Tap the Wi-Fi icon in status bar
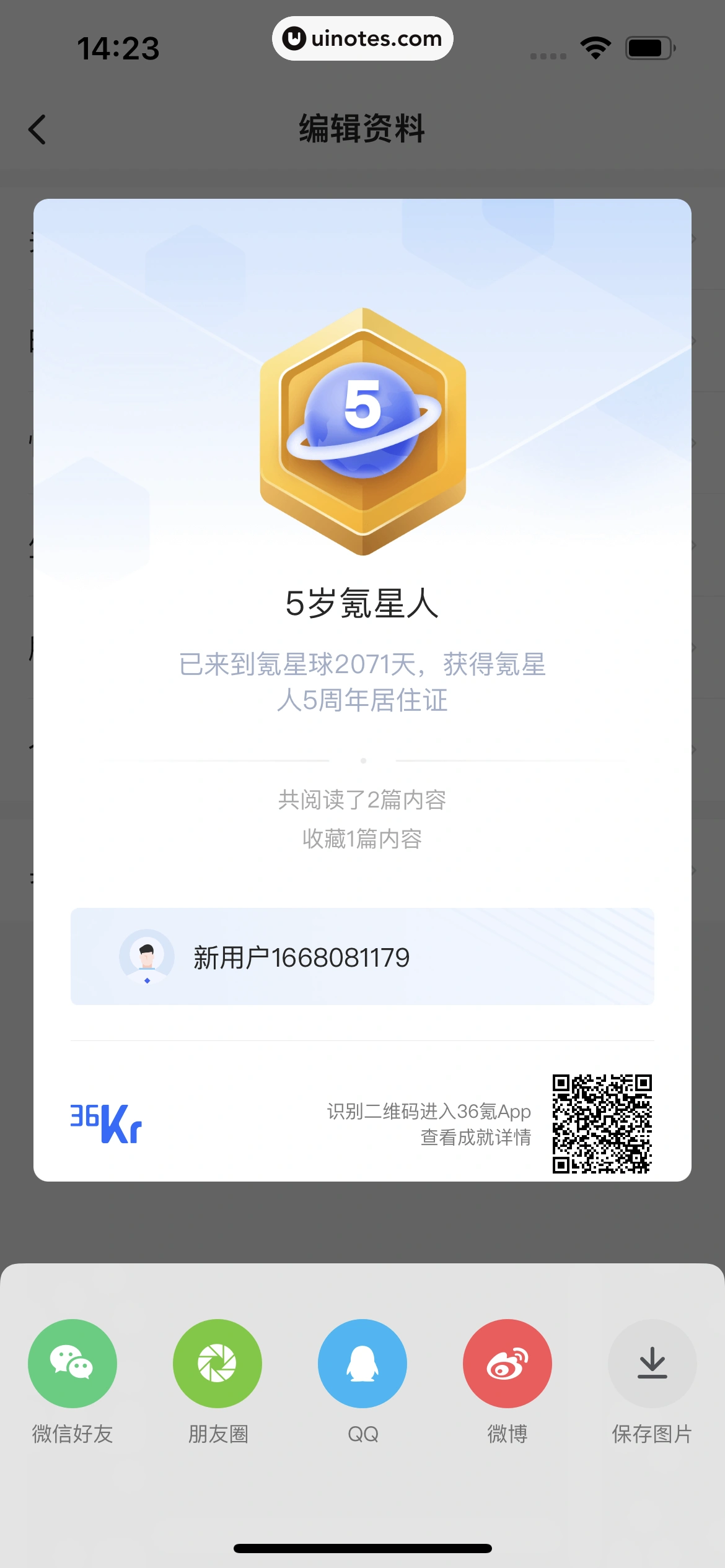 594,46
